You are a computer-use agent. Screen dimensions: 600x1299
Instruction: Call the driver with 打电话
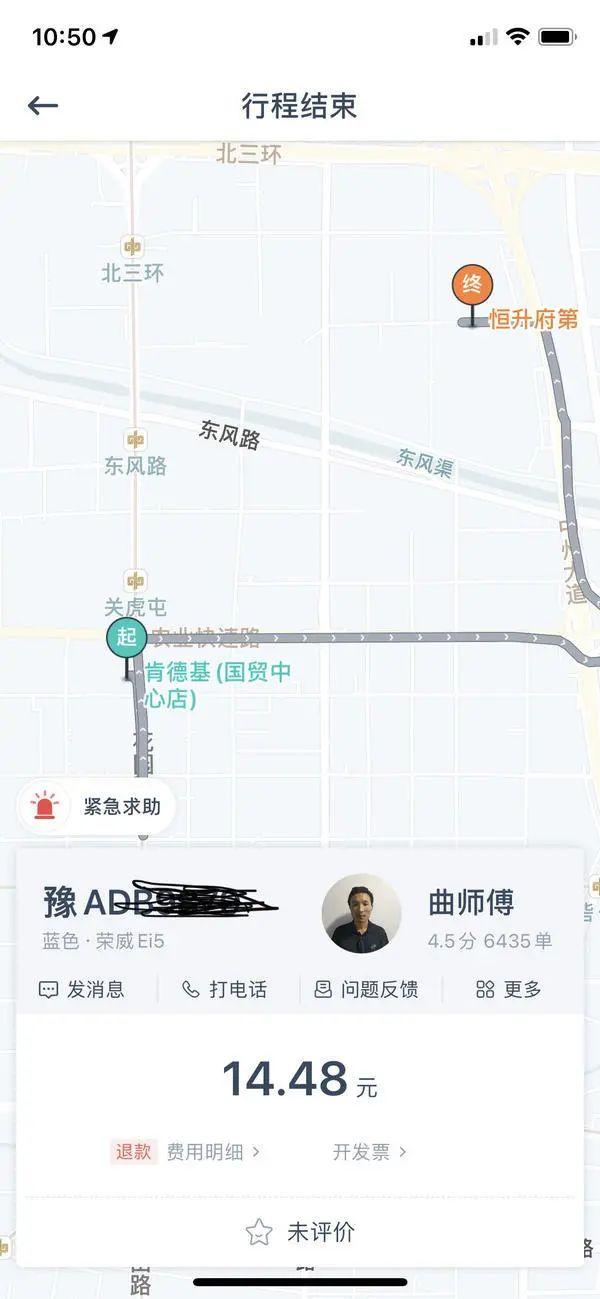click(x=225, y=989)
